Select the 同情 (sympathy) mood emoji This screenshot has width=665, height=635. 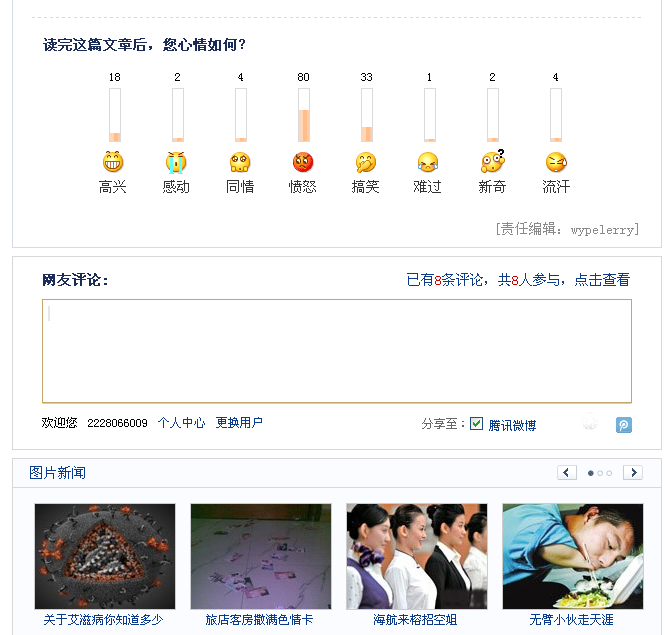239,162
